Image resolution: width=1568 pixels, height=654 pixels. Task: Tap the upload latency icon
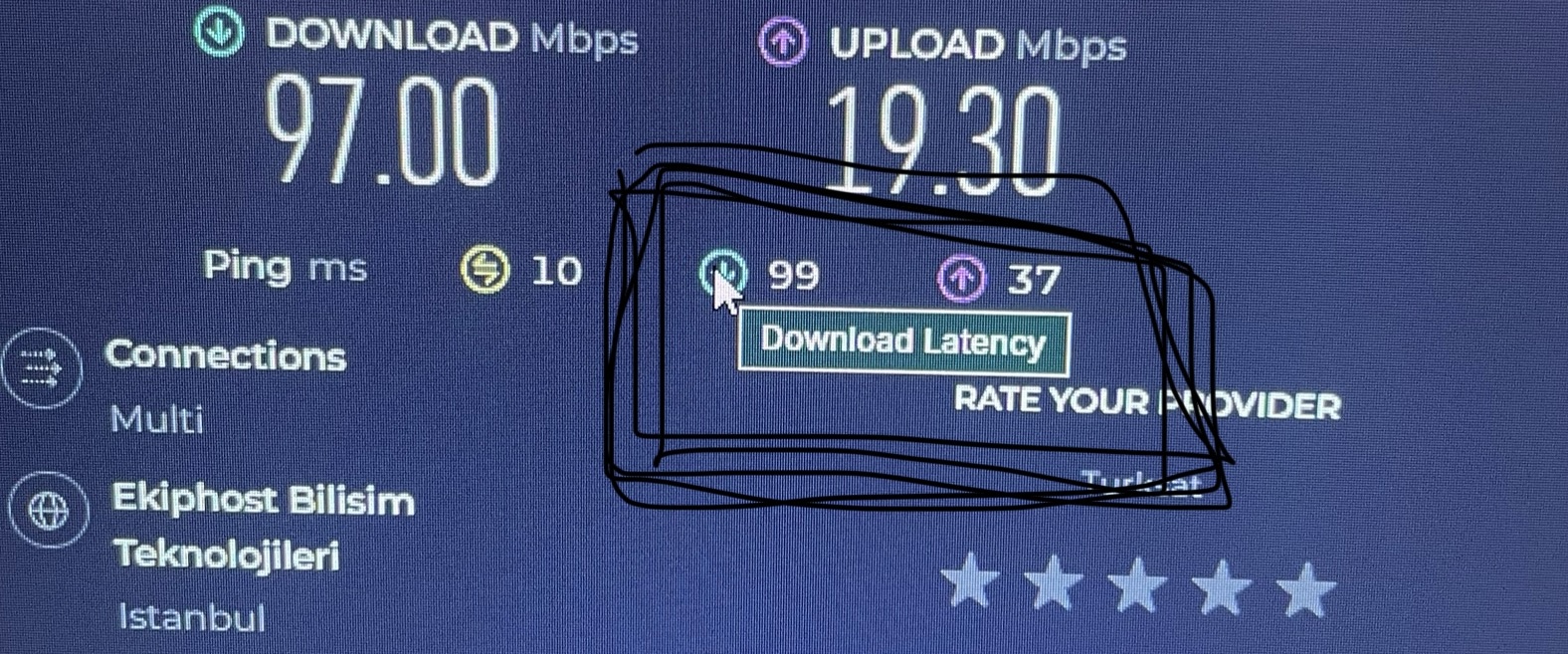(962, 279)
